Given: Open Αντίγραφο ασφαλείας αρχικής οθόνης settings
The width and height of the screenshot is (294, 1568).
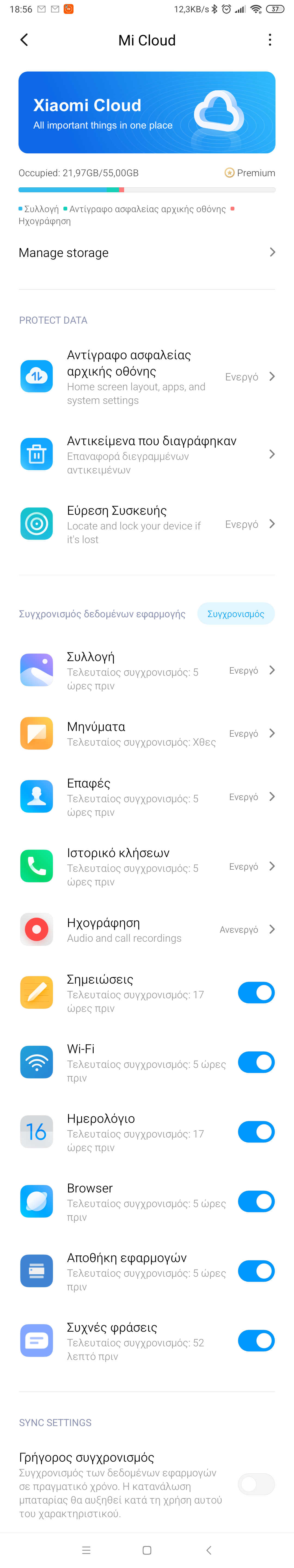Looking at the screenshot, I should [146, 377].
